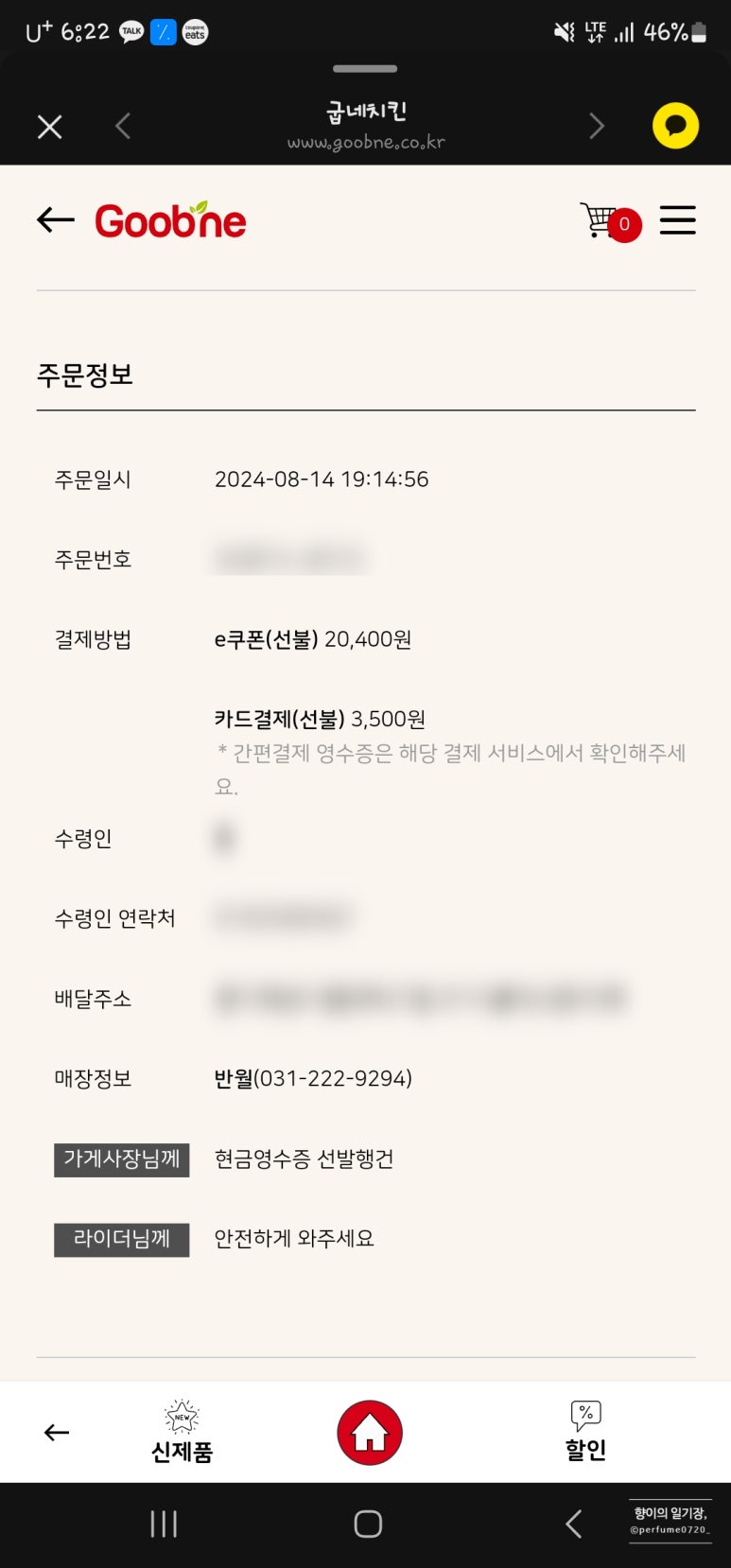Open the 할인 discount tab
Viewport: 731px width, 1568px height.
click(585, 1432)
